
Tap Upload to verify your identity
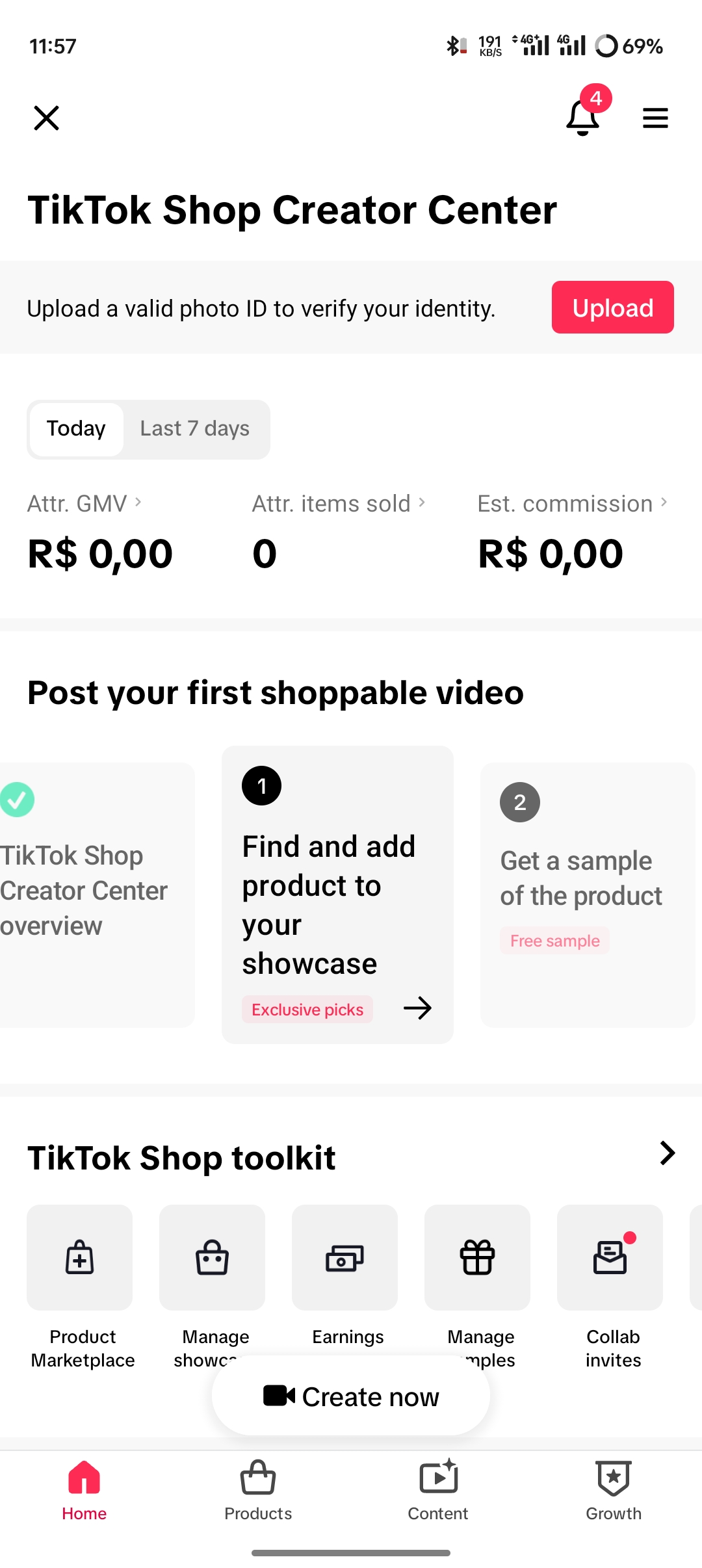[612, 307]
